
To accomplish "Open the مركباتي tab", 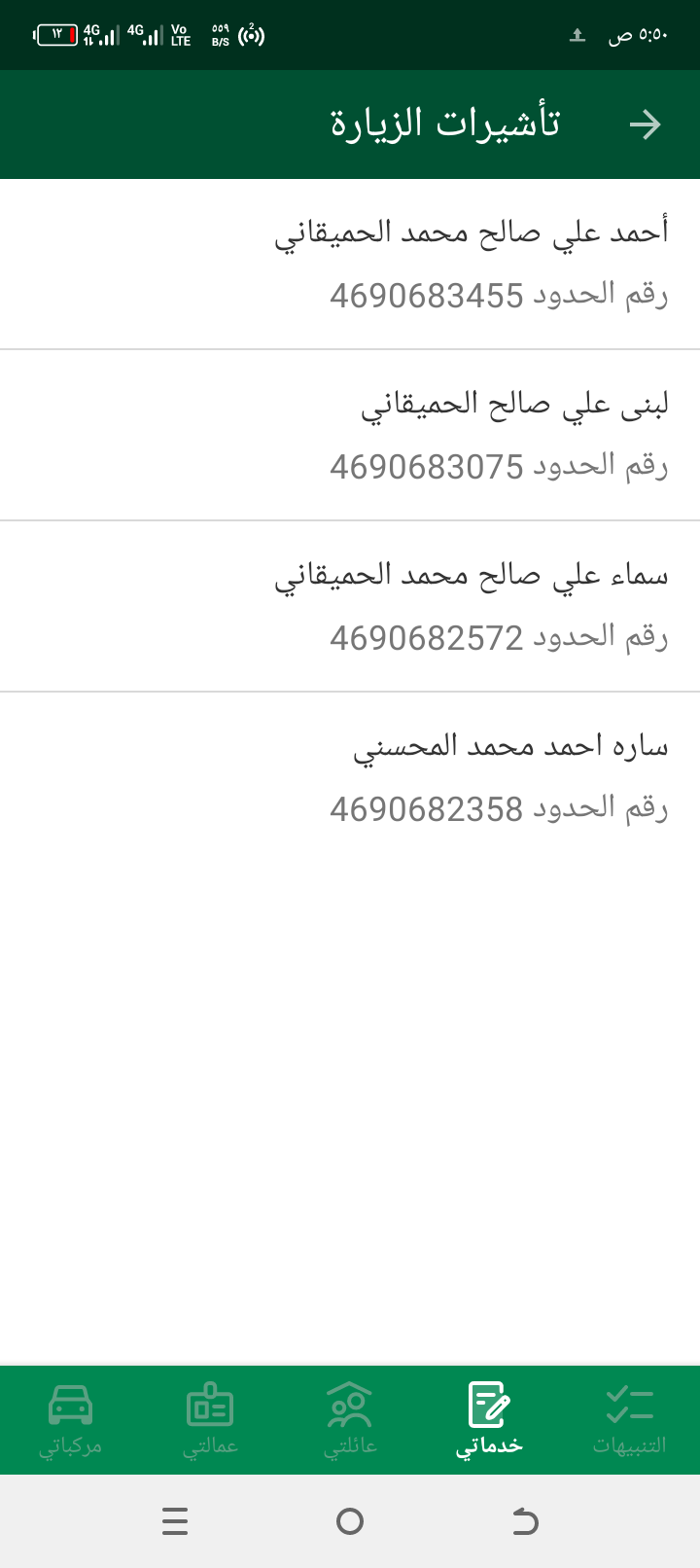I will coord(70,1420).
